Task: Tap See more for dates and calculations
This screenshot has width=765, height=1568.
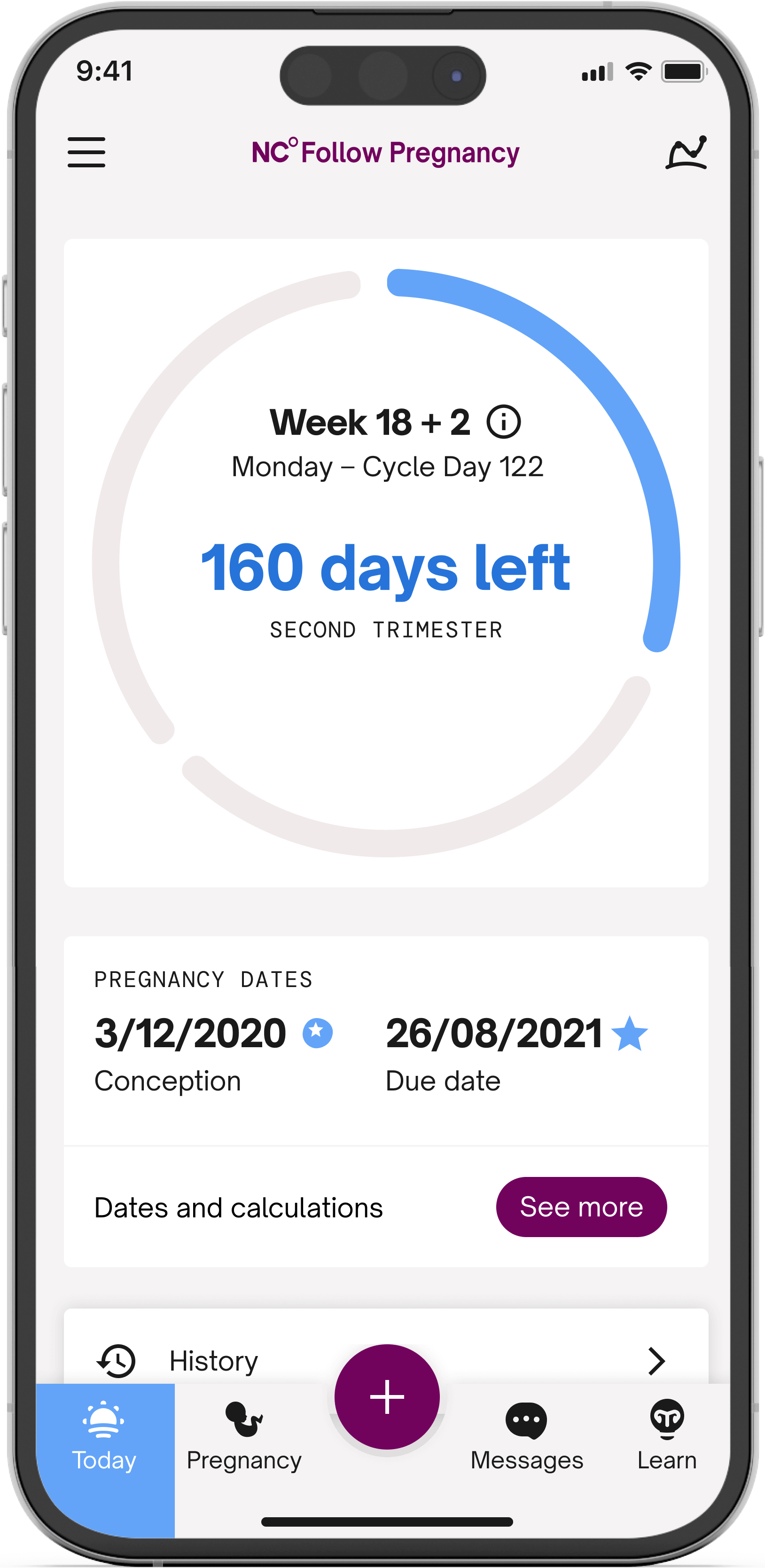Action: pos(581,1207)
